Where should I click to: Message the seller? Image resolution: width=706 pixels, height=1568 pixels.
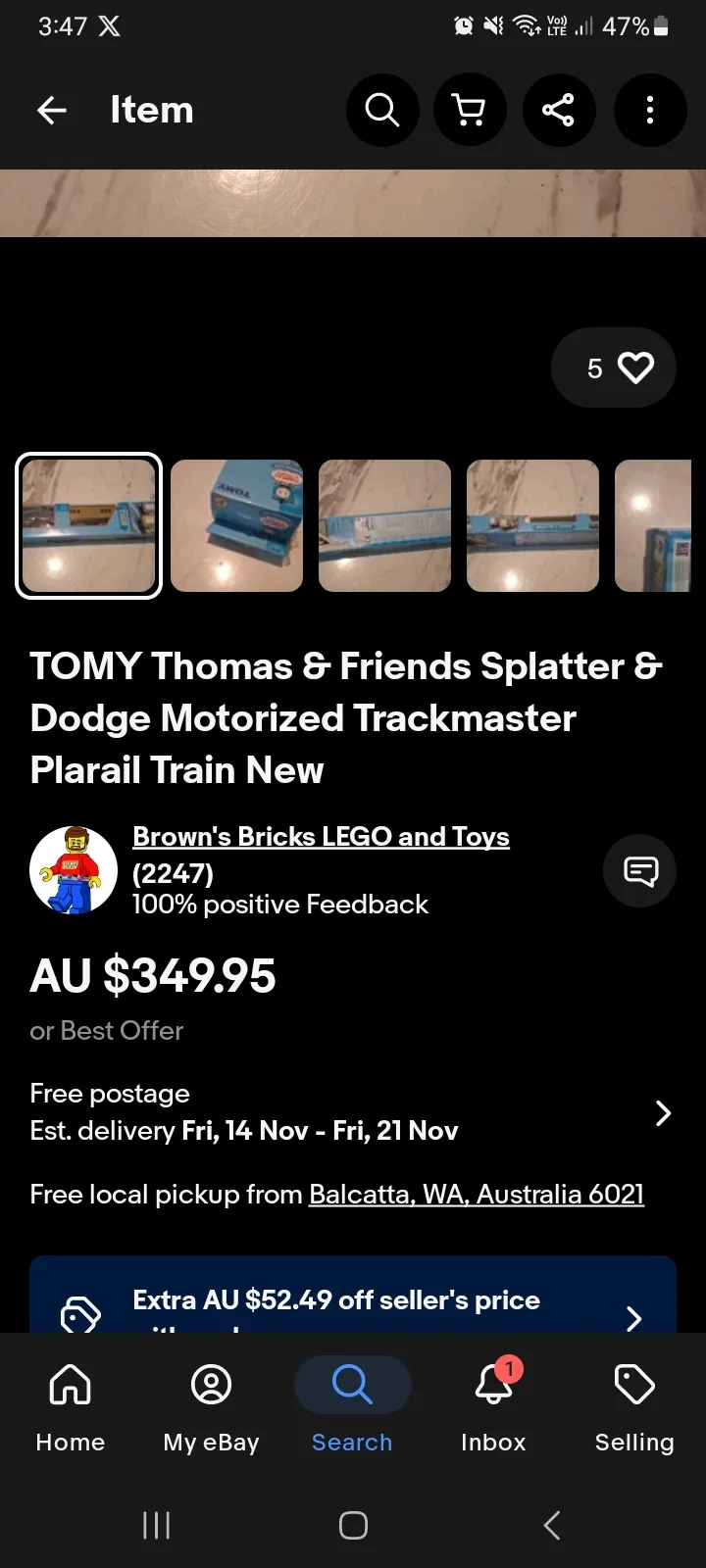tap(640, 871)
